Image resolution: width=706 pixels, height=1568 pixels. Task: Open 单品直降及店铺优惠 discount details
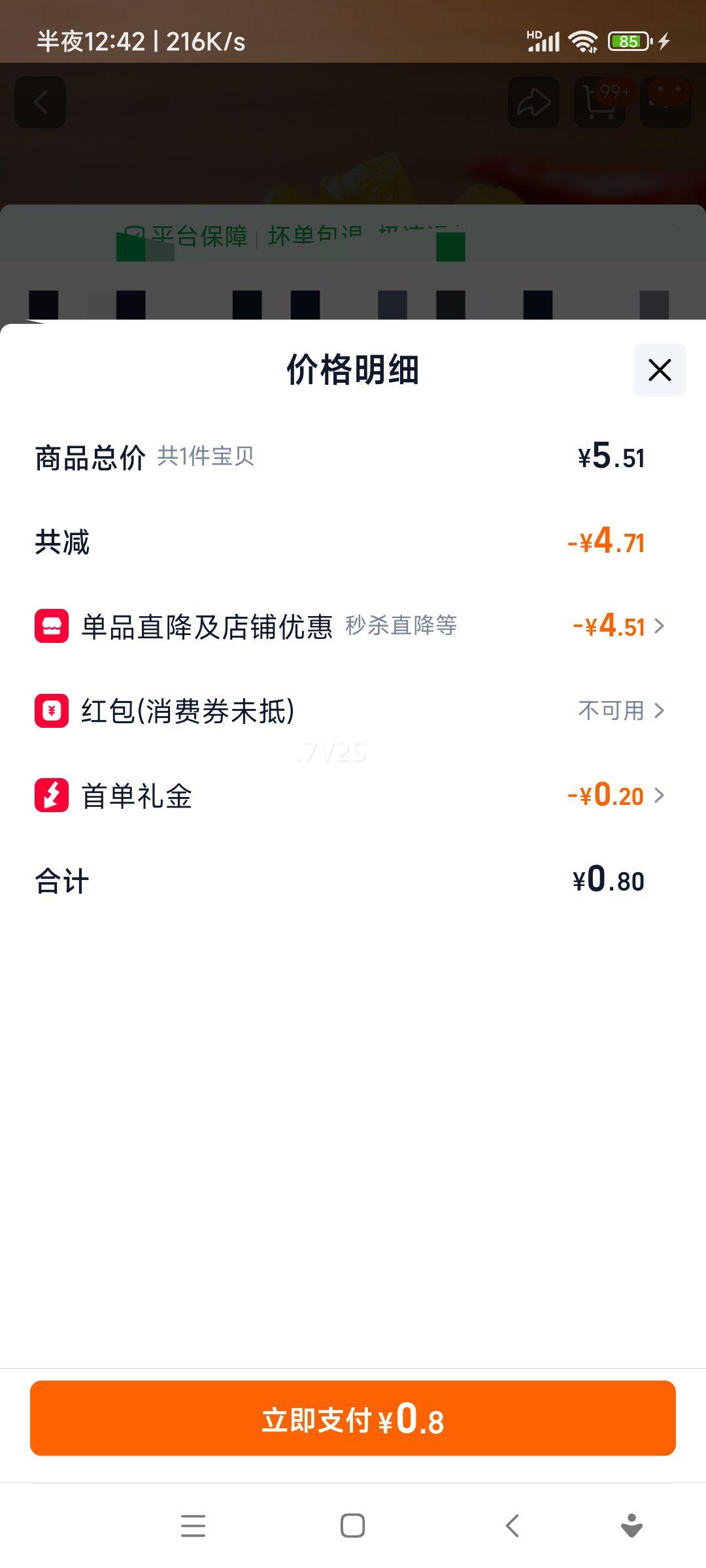(618, 626)
